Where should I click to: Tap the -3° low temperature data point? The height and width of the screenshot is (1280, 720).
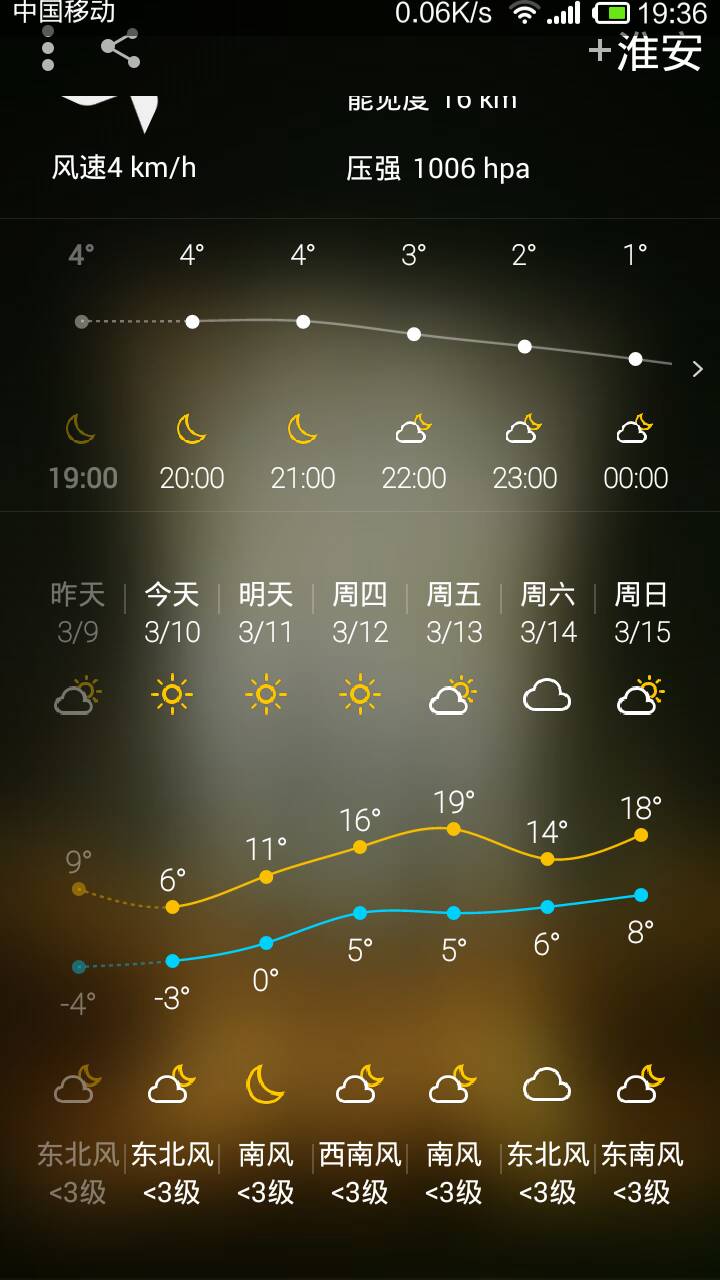click(172, 960)
